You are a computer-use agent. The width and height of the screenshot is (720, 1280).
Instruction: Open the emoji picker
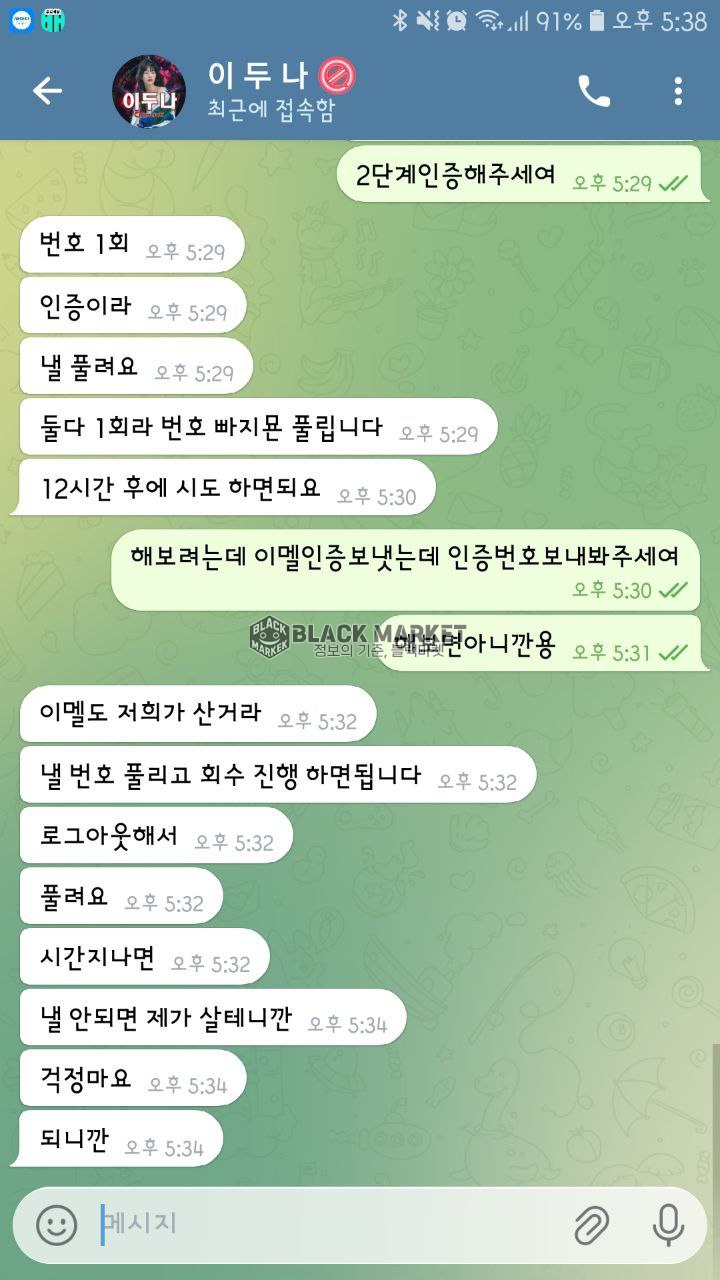click(56, 1223)
